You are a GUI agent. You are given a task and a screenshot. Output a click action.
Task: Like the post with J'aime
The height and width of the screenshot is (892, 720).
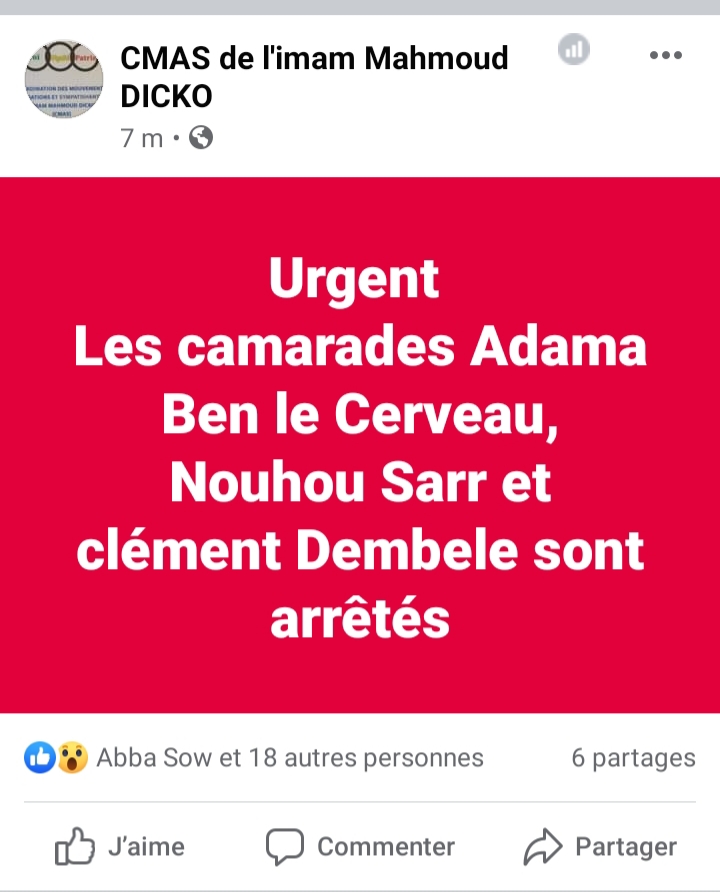point(120,847)
